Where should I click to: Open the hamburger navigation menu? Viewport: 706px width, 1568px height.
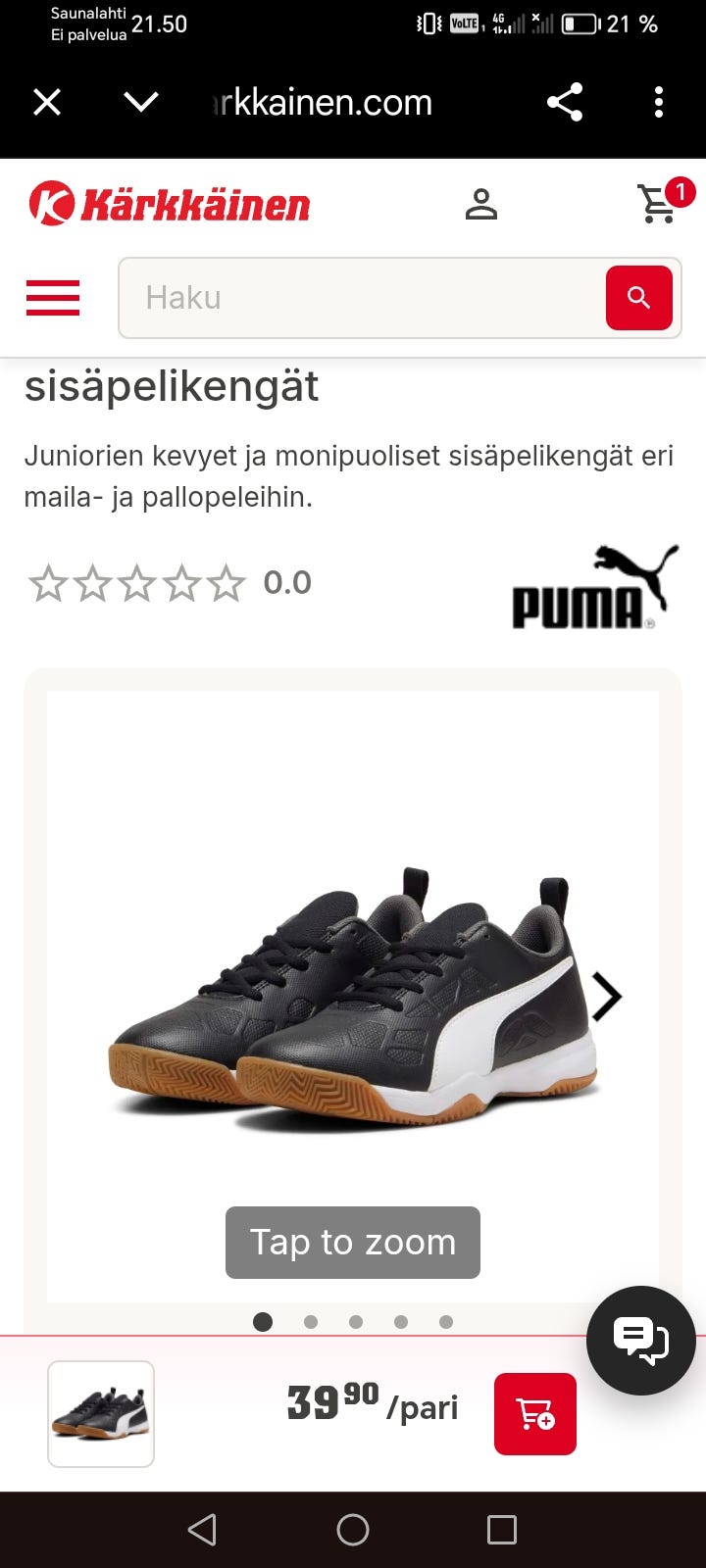[x=53, y=298]
